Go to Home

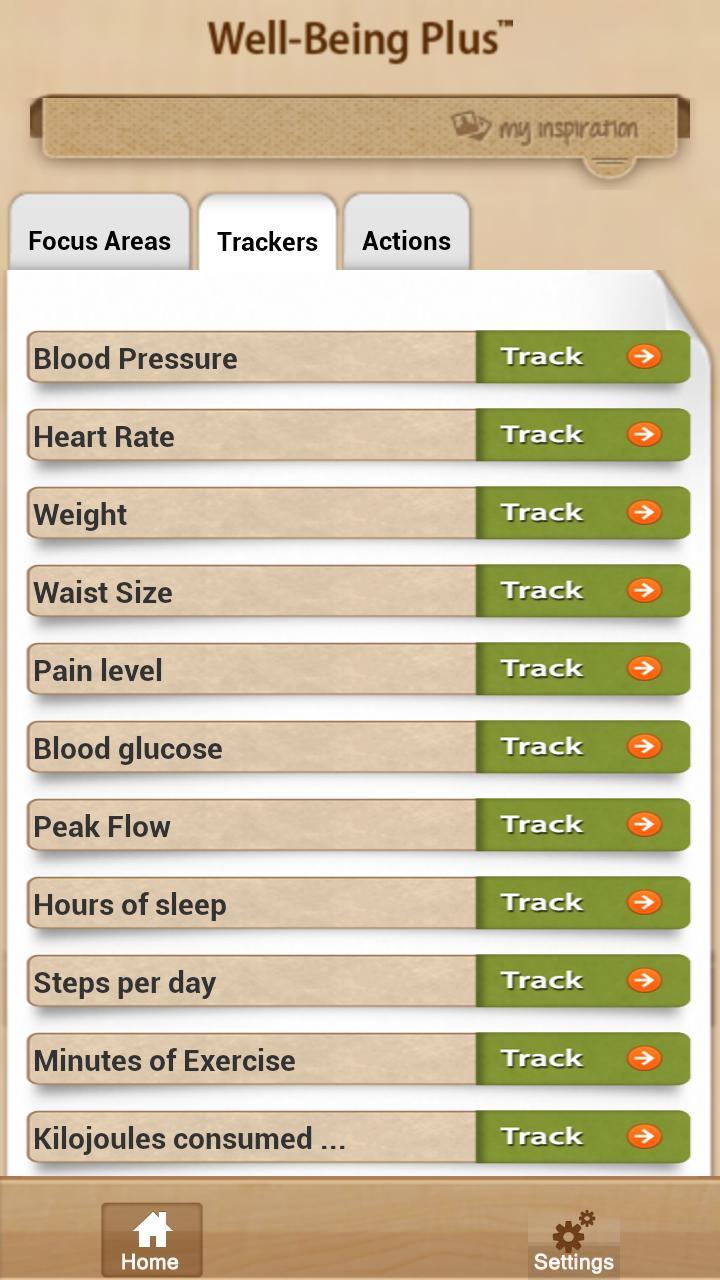pyautogui.click(x=151, y=1241)
